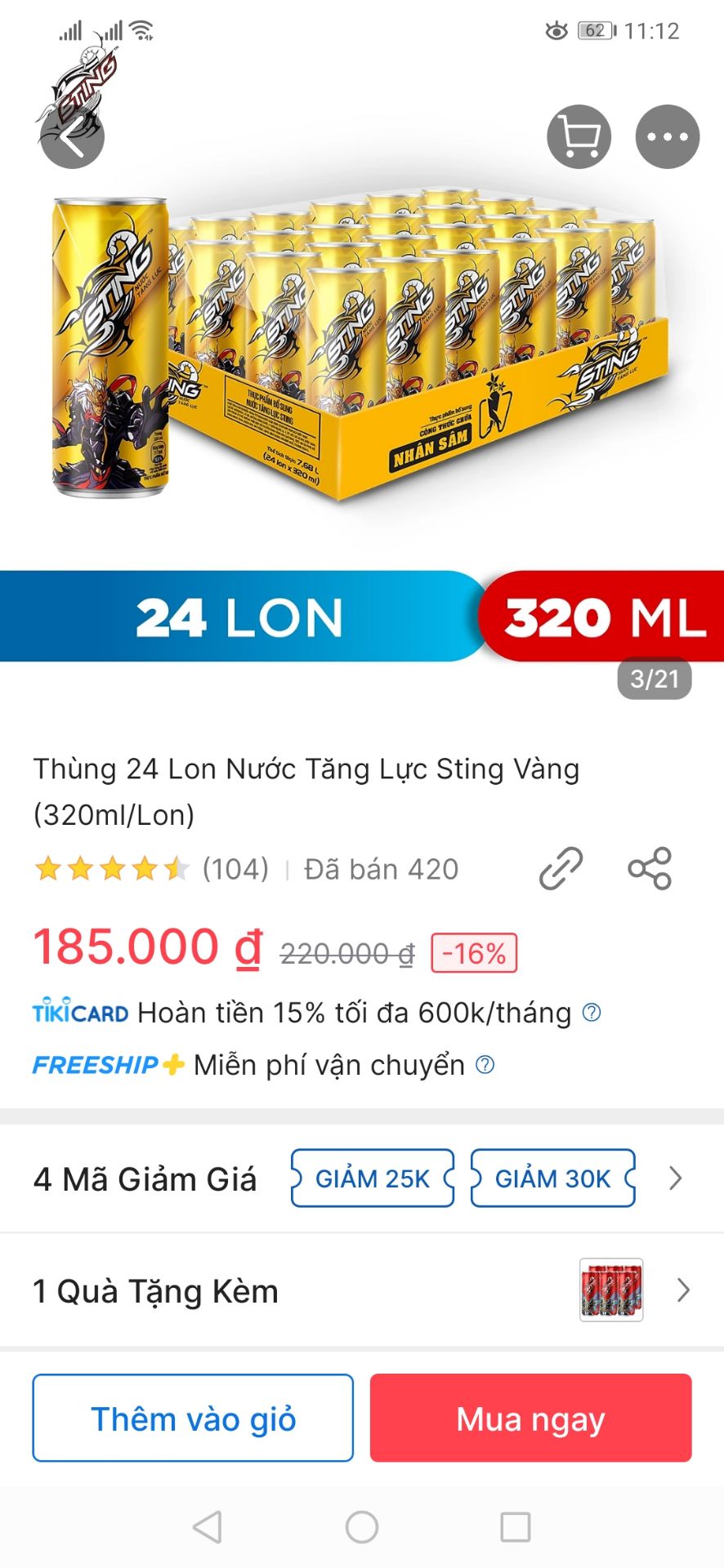Select the 24 LON pack variant
Viewport: 724px width, 1568px height.
(239, 617)
